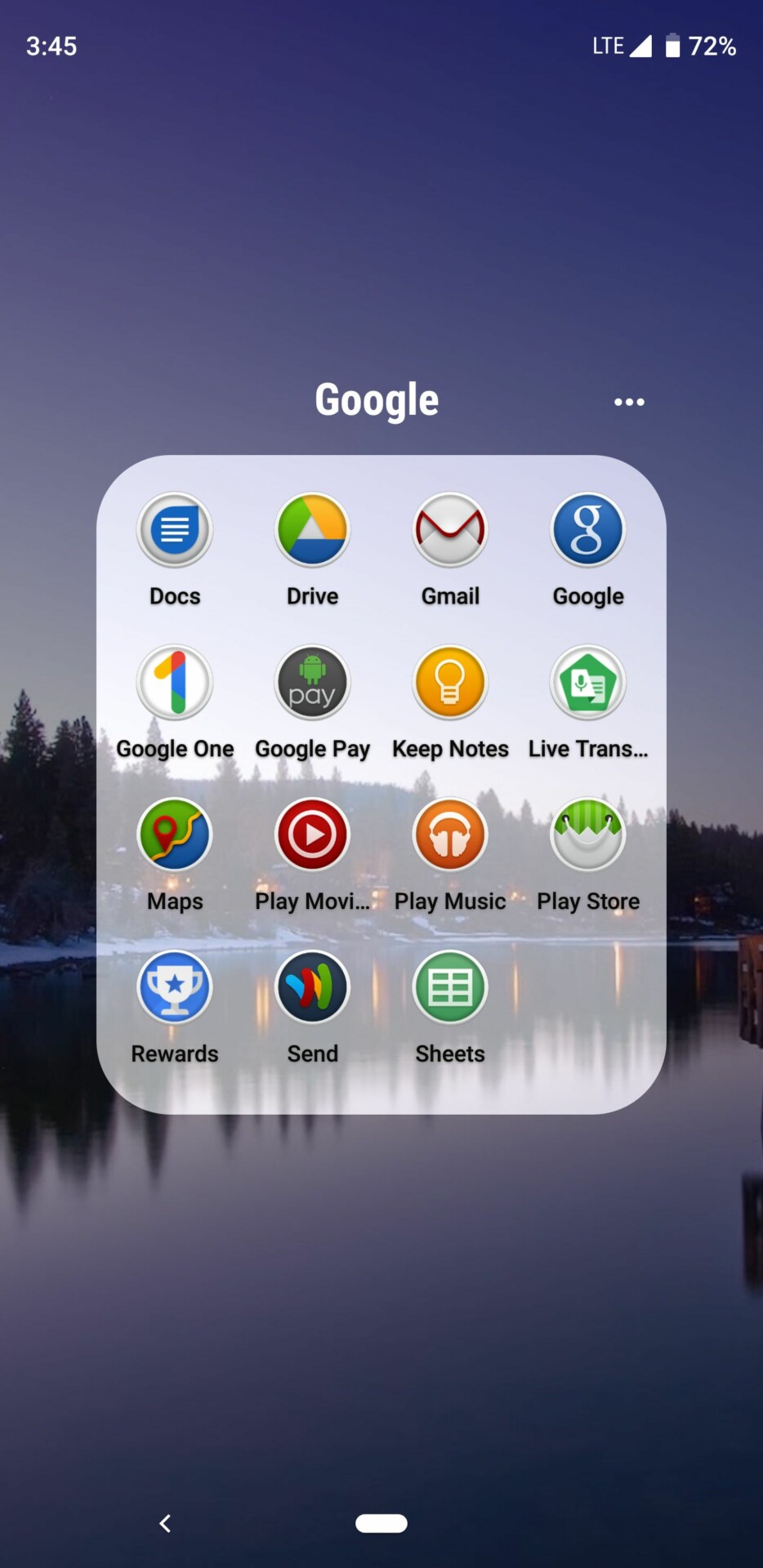The height and width of the screenshot is (1568, 763).
Task: Check the battery indicator in status bar
Action: tap(672, 47)
